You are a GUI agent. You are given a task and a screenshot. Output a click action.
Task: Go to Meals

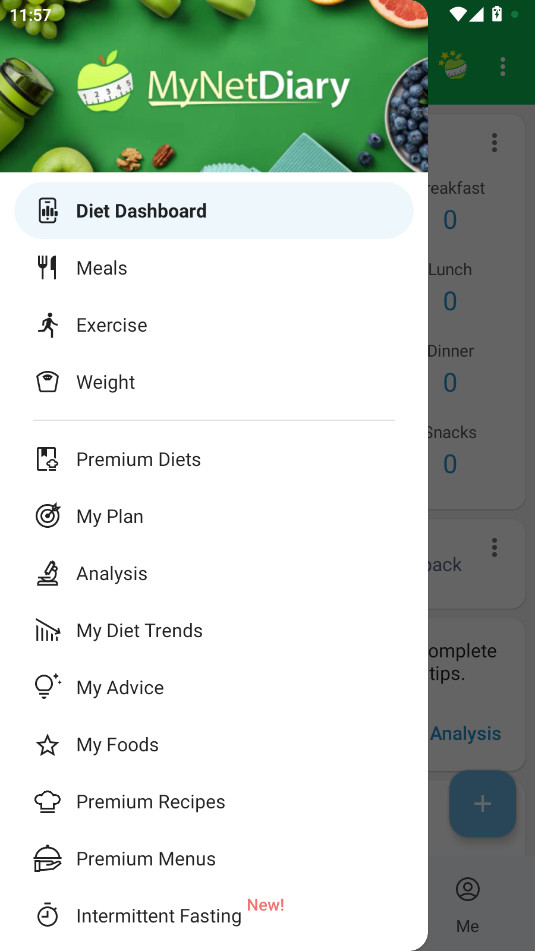click(x=214, y=267)
